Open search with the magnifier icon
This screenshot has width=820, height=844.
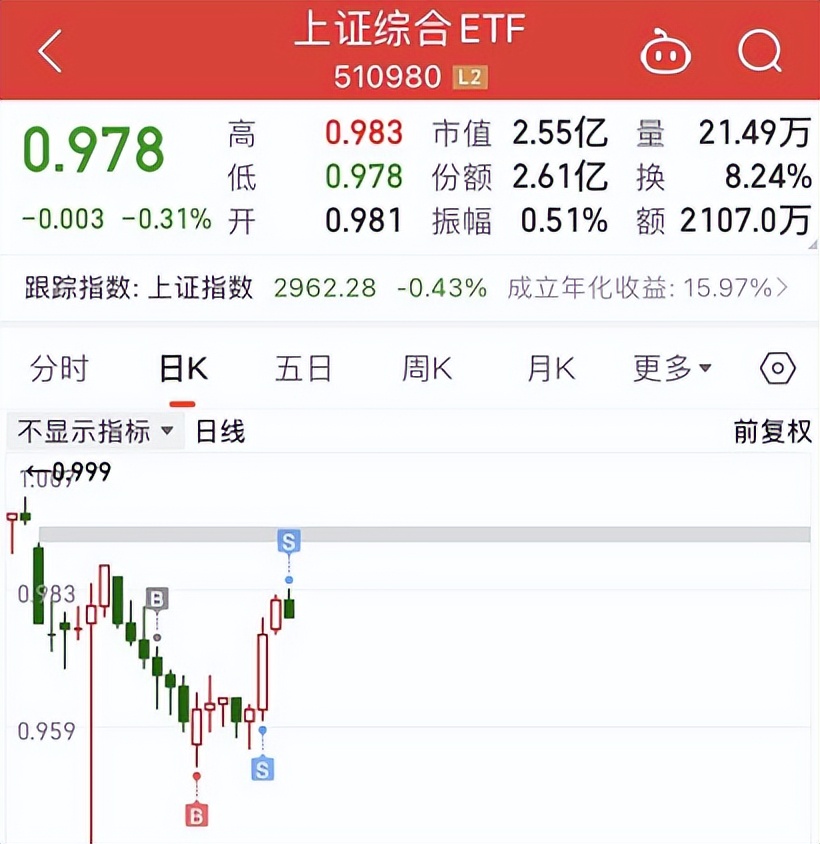[x=761, y=51]
